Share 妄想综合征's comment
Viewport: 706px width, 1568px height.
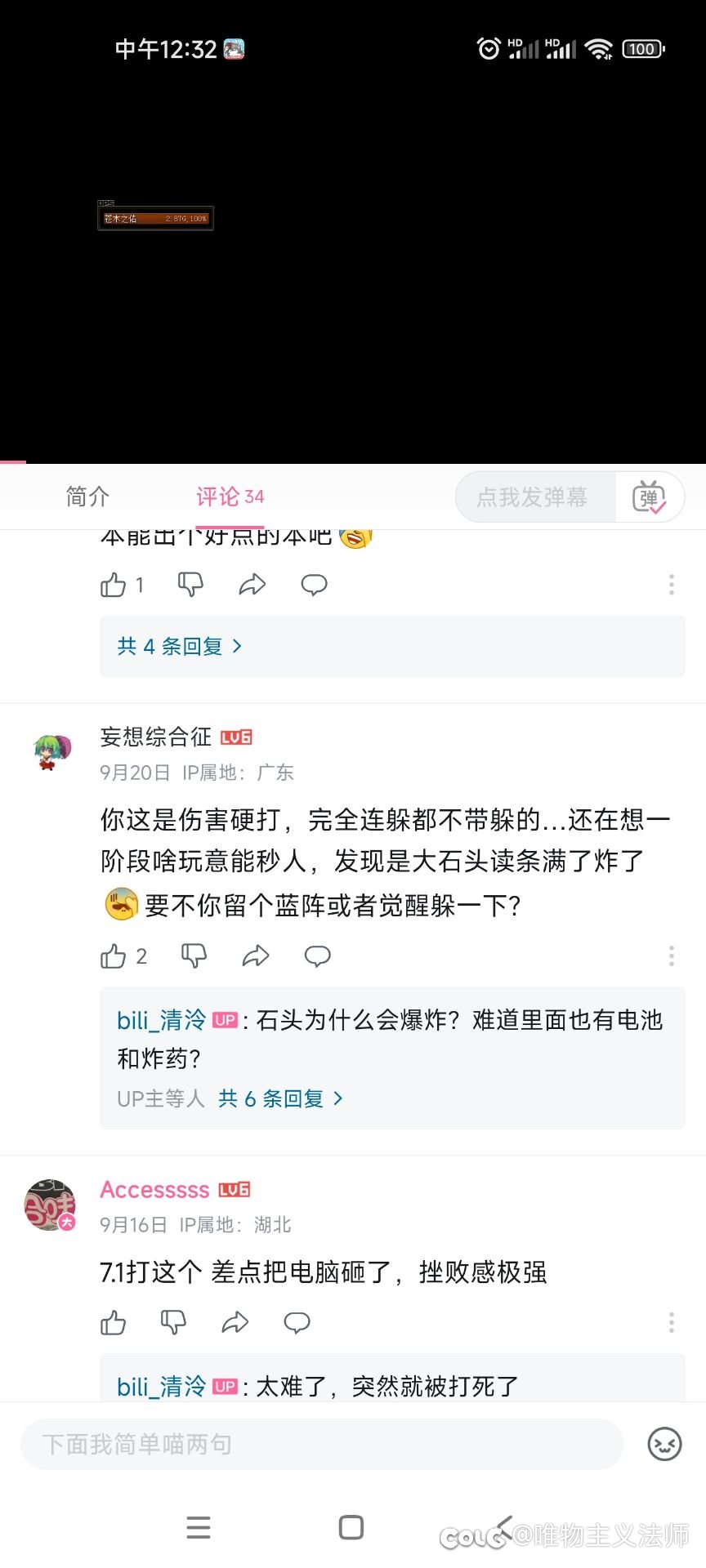(x=256, y=956)
